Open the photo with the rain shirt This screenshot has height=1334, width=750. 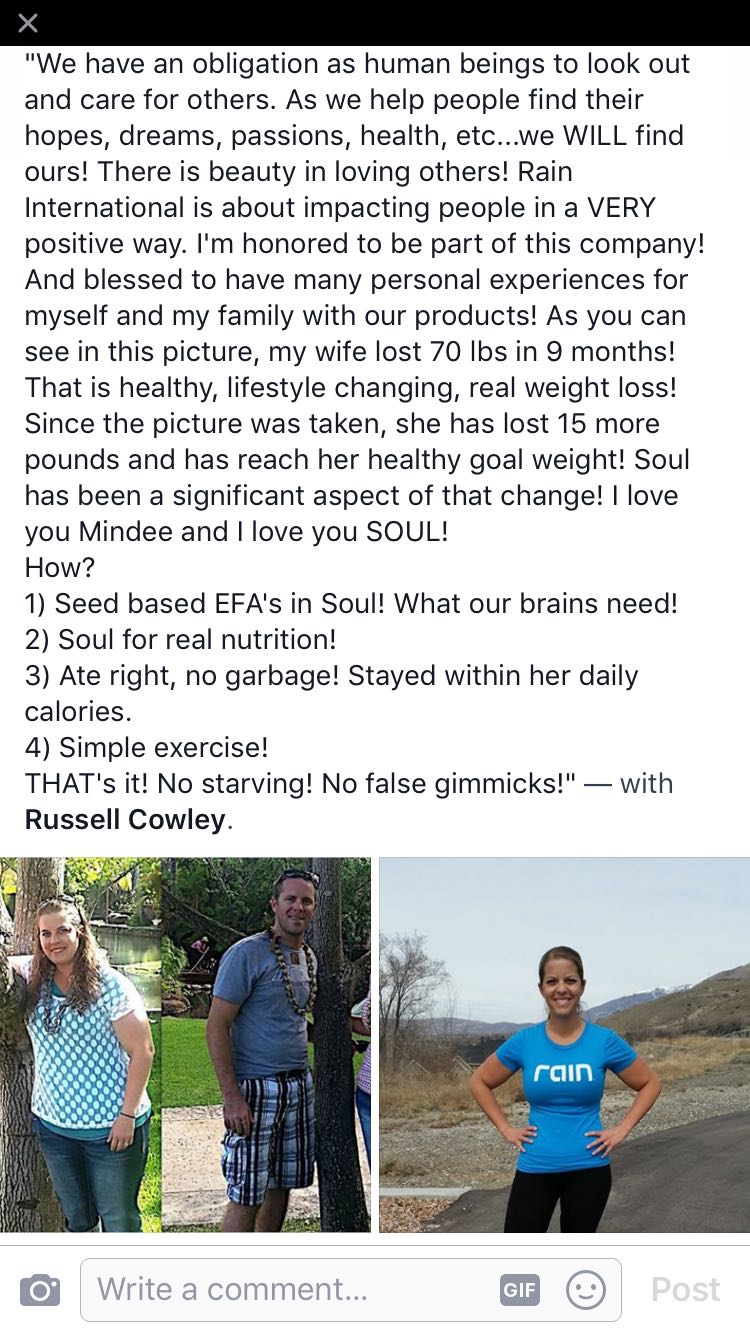[x=564, y=1044]
